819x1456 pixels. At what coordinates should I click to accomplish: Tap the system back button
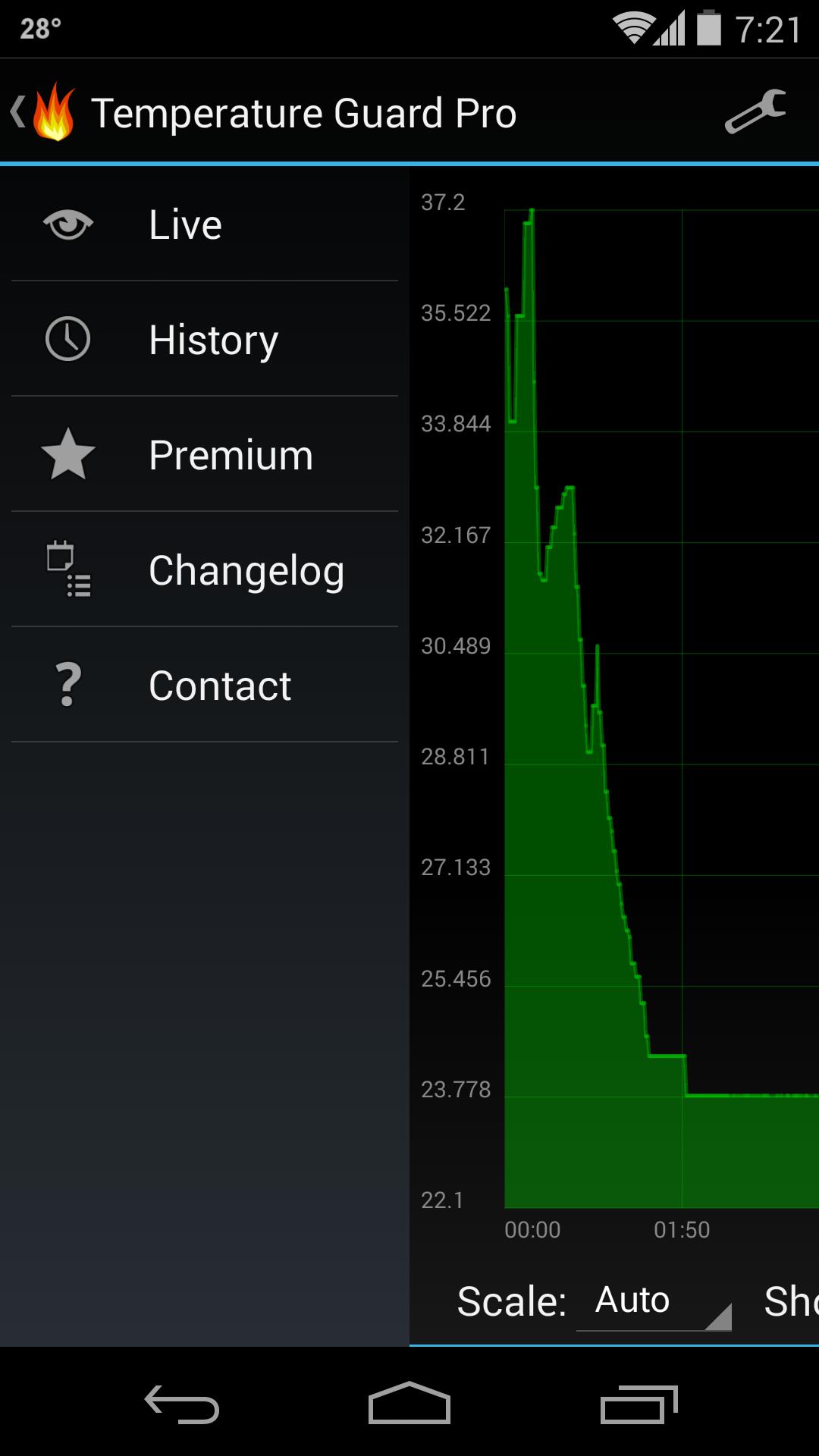pyautogui.click(x=182, y=1404)
